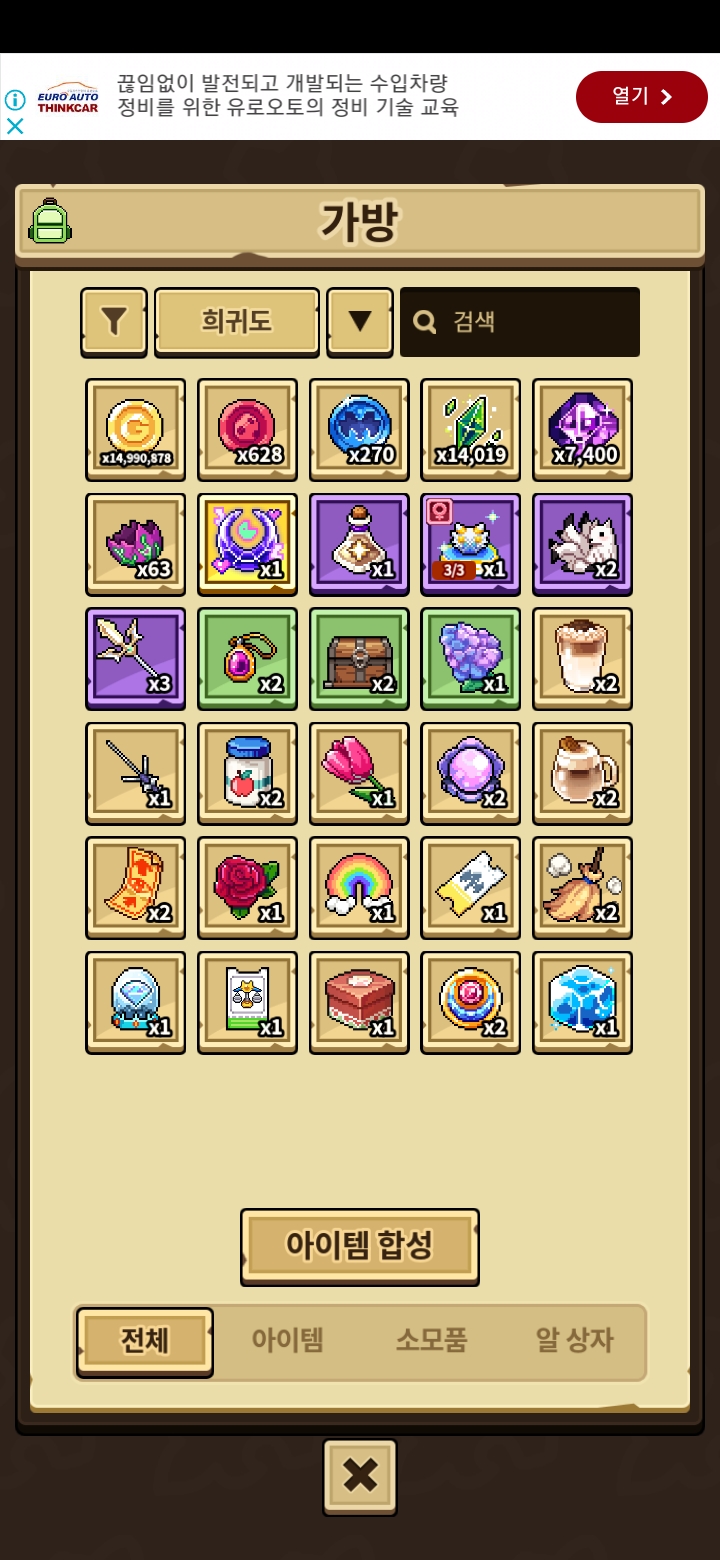Select the gold coin item x14,990,878

[x=135, y=429]
